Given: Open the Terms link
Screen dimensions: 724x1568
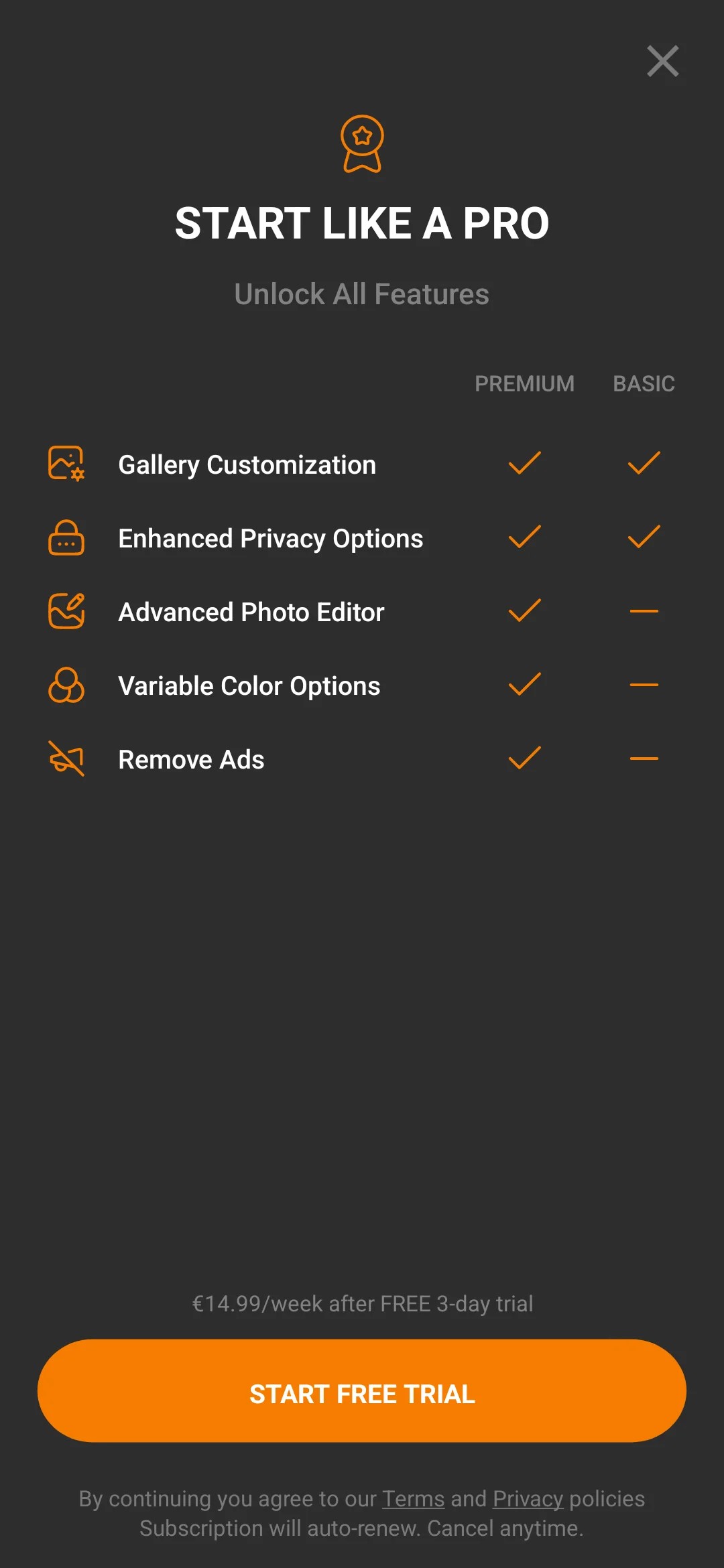Looking at the screenshot, I should point(413,1498).
